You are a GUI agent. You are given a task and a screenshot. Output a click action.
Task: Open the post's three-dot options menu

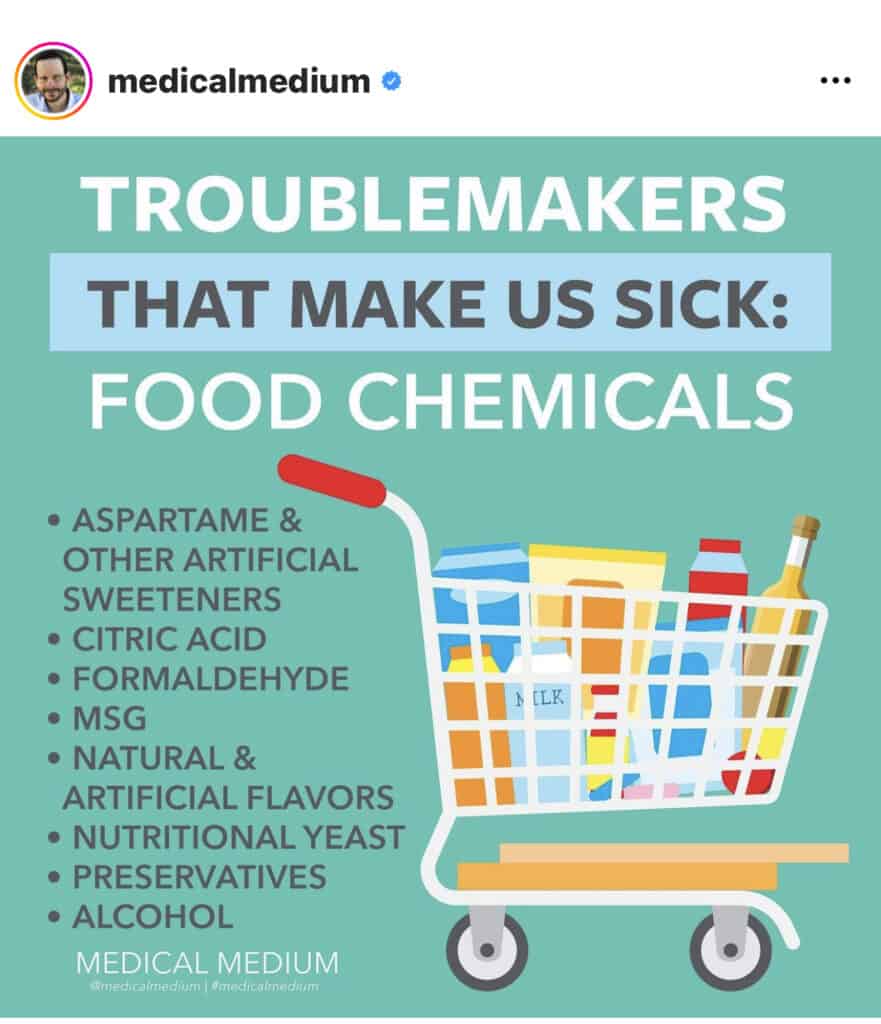(x=834, y=81)
